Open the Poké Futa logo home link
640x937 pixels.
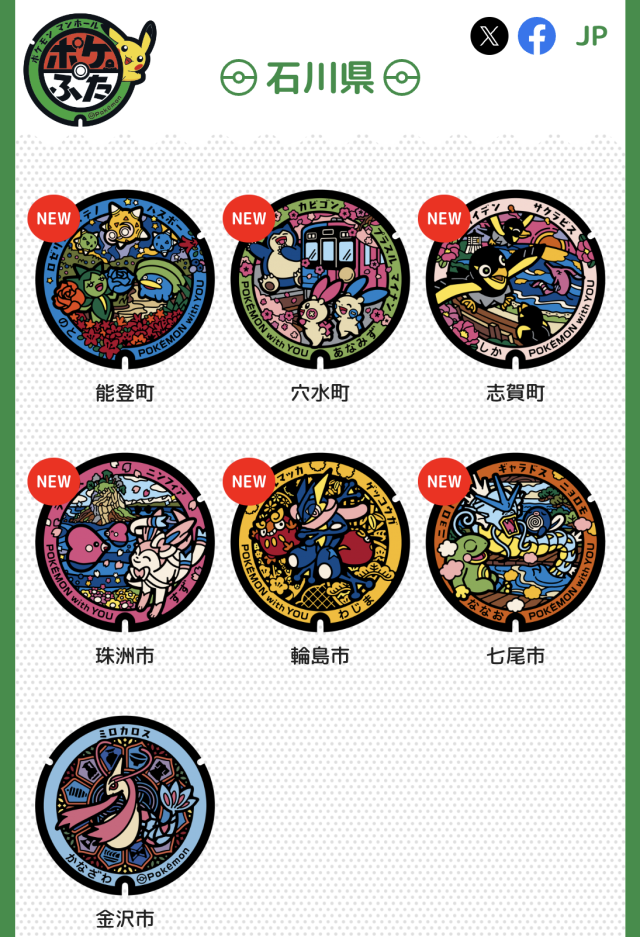pos(90,70)
